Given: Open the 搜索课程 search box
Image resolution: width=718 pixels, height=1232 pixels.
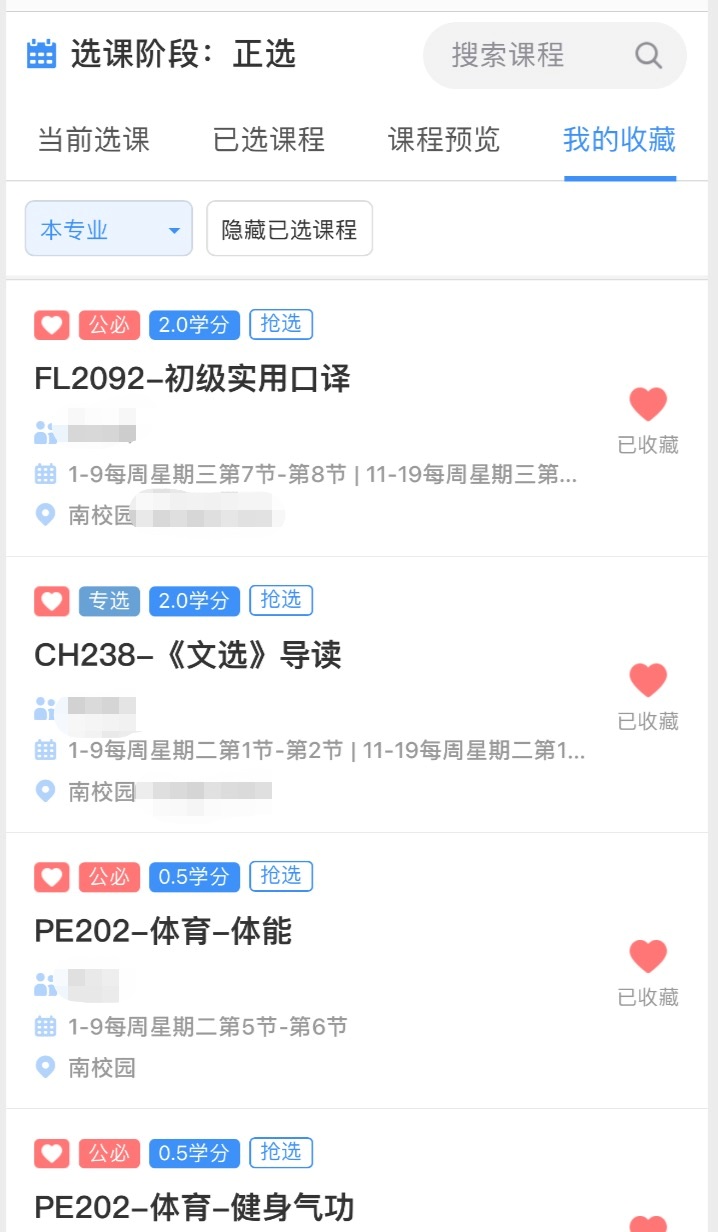Looking at the screenshot, I should point(555,55).
